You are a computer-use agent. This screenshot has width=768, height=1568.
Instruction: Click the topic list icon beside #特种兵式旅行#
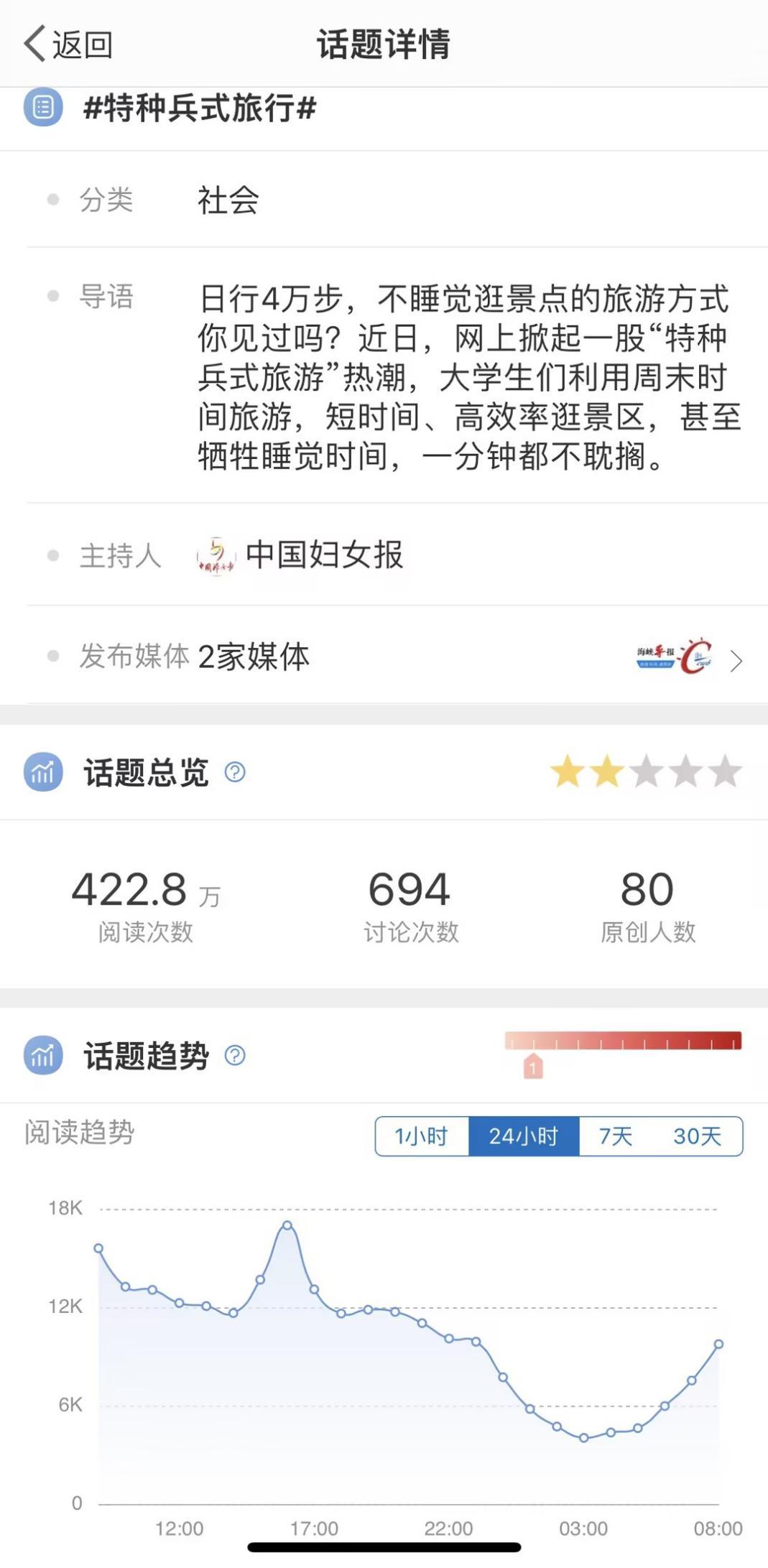[44, 109]
